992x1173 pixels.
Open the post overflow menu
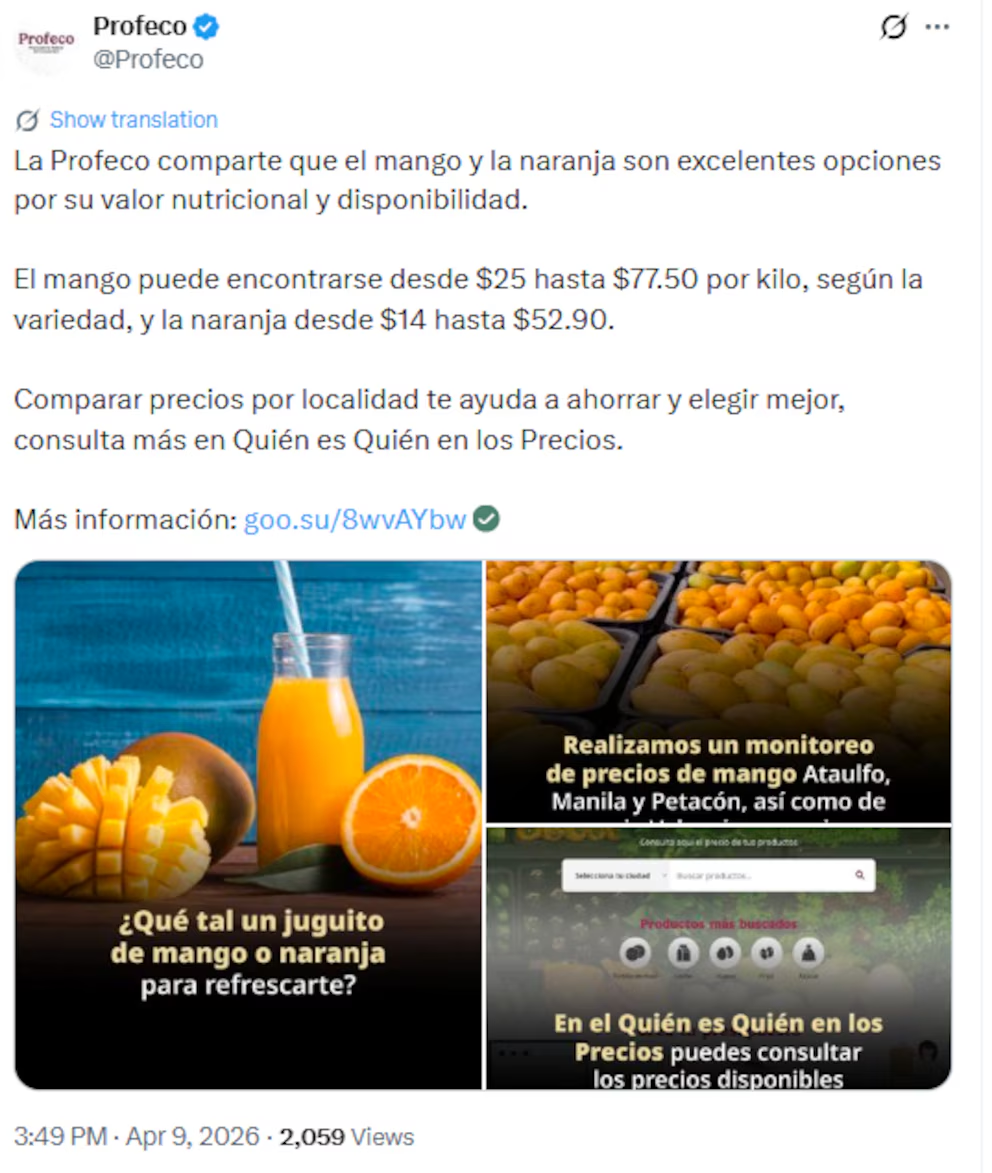(937, 28)
